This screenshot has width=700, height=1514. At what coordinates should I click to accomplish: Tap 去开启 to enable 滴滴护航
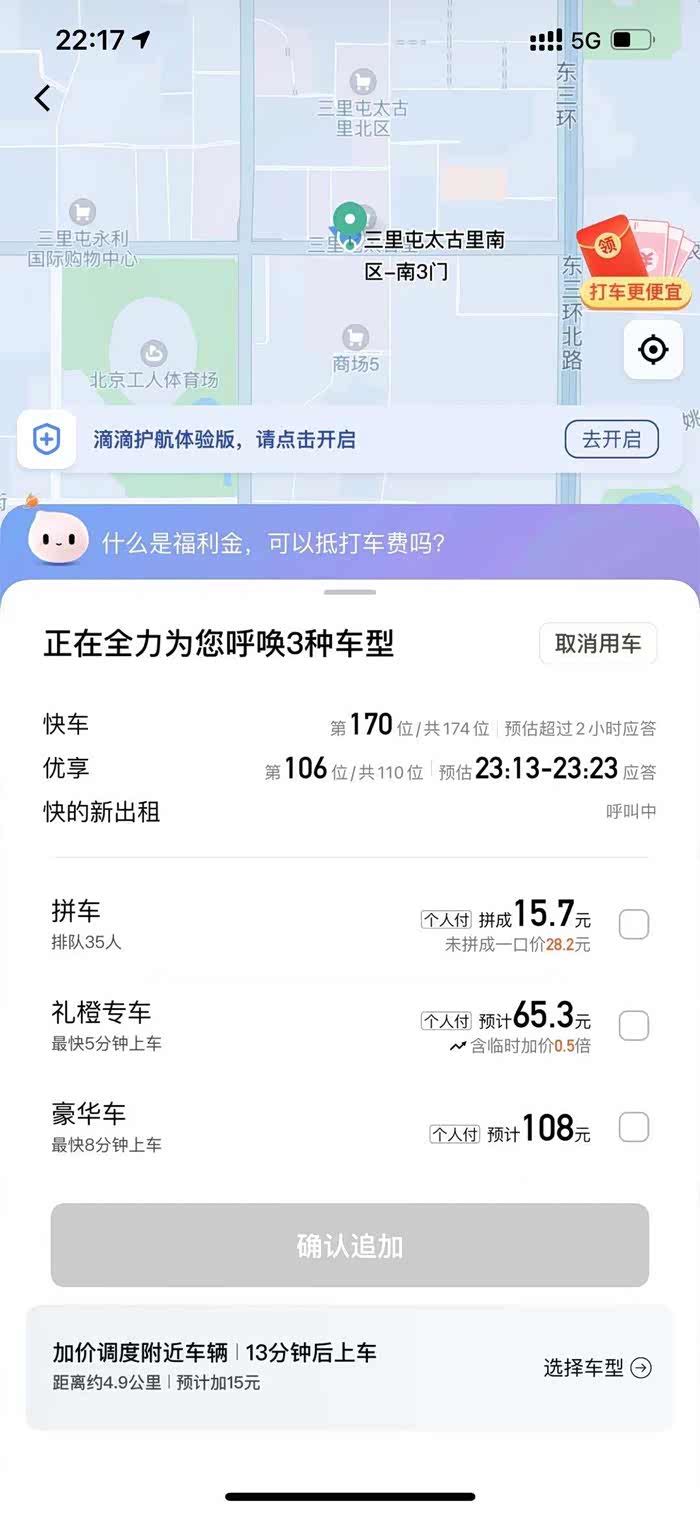pyautogui.click(x=611, y=439)
